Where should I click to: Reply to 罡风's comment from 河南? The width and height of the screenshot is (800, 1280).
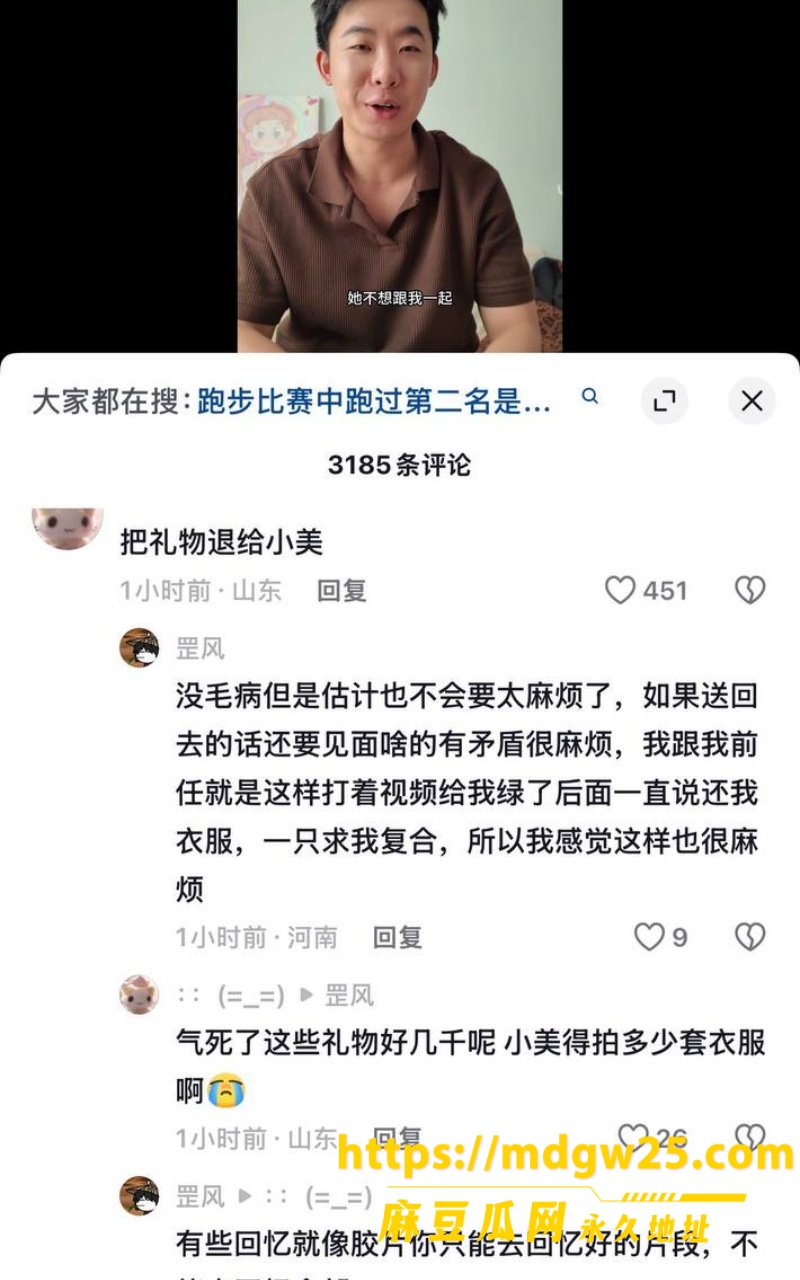pos(398,938)
